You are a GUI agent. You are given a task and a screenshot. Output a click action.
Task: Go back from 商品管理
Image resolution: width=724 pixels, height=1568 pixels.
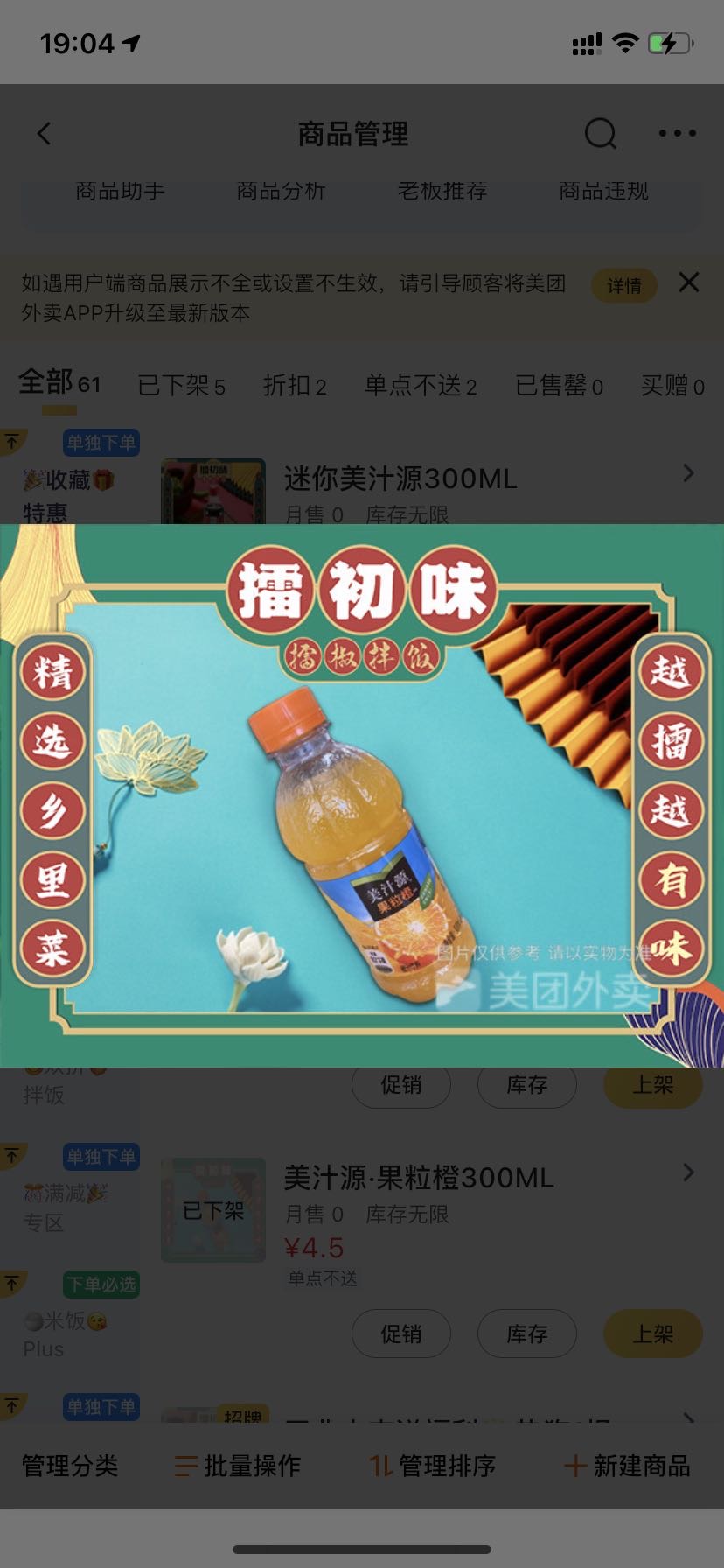pos(45,134)
